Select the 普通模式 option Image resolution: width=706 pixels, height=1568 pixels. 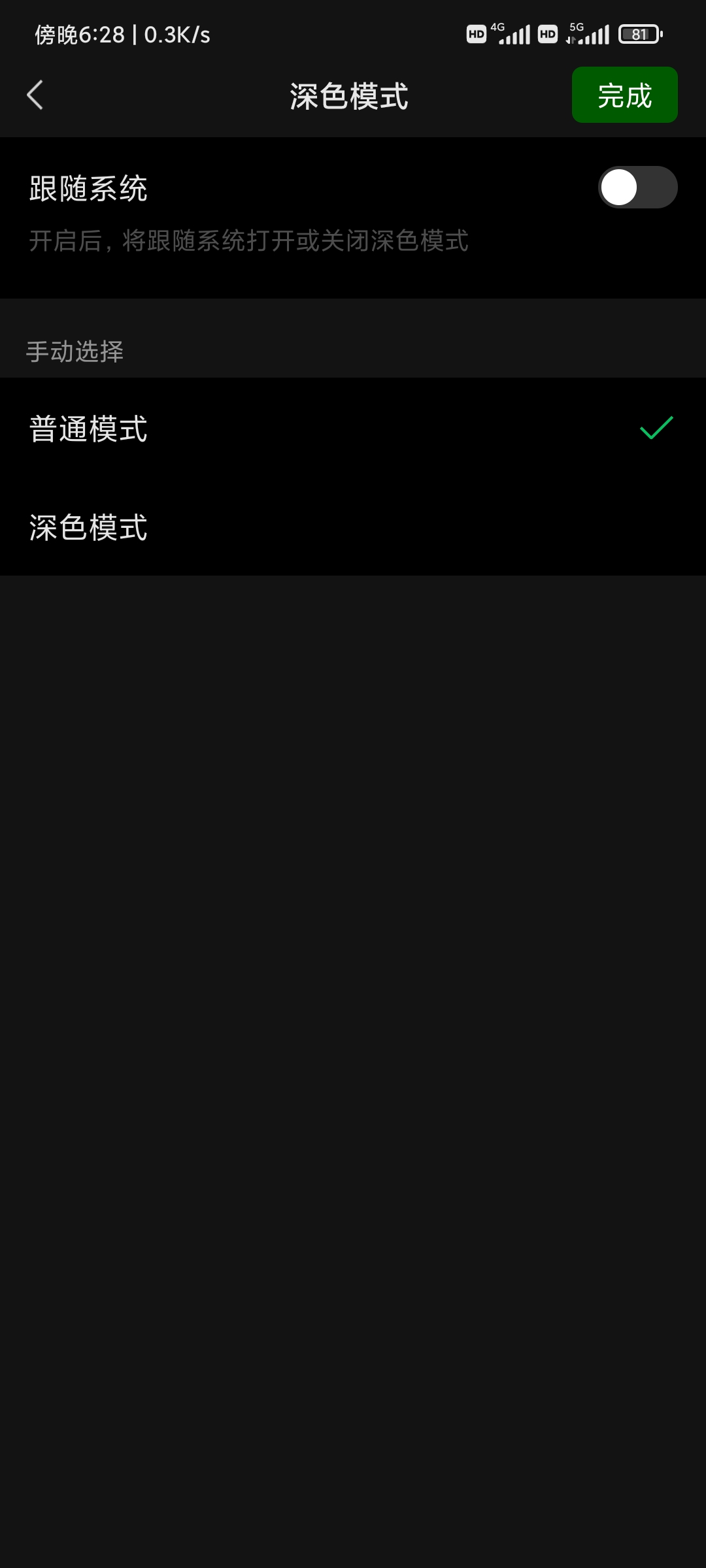pos(353,428)
